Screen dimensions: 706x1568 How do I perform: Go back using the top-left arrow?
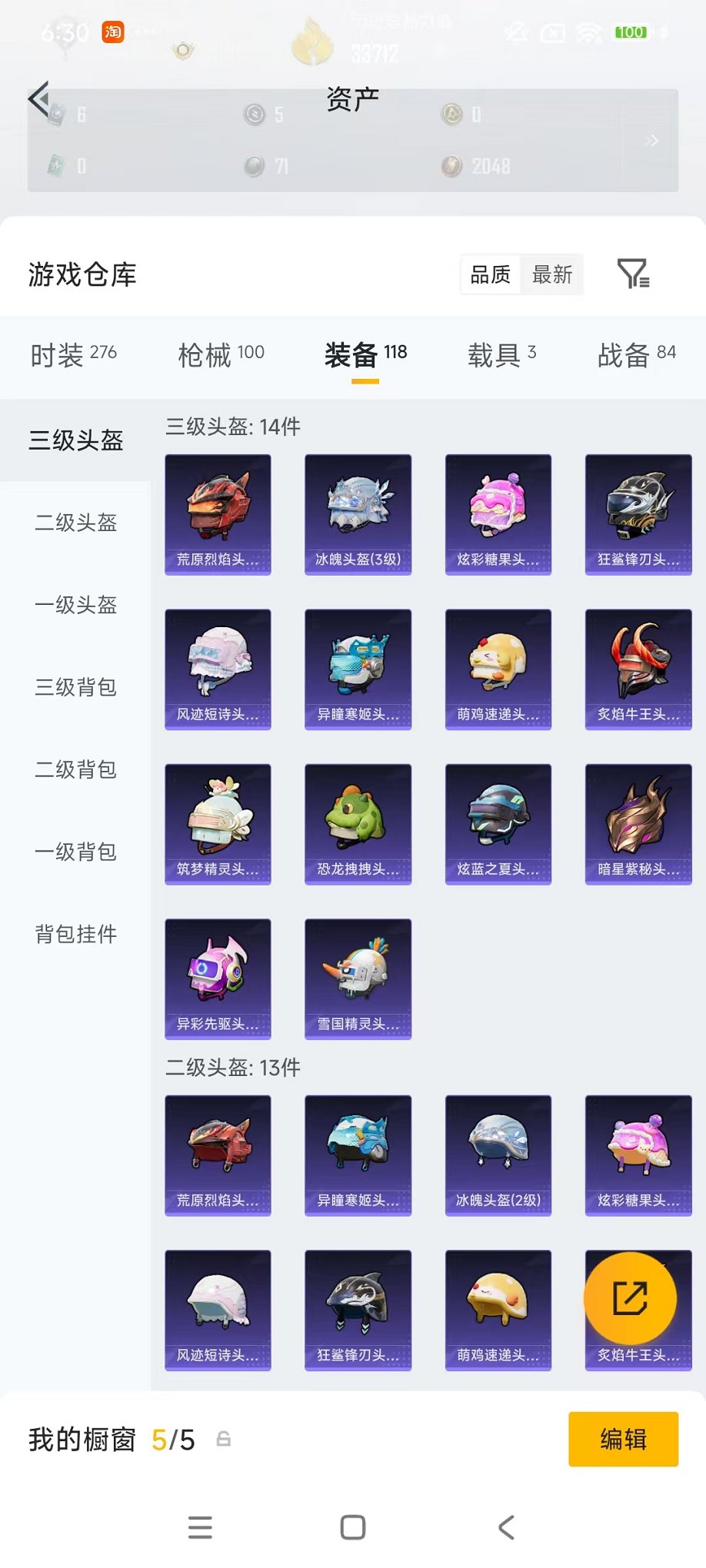point(38,99)
